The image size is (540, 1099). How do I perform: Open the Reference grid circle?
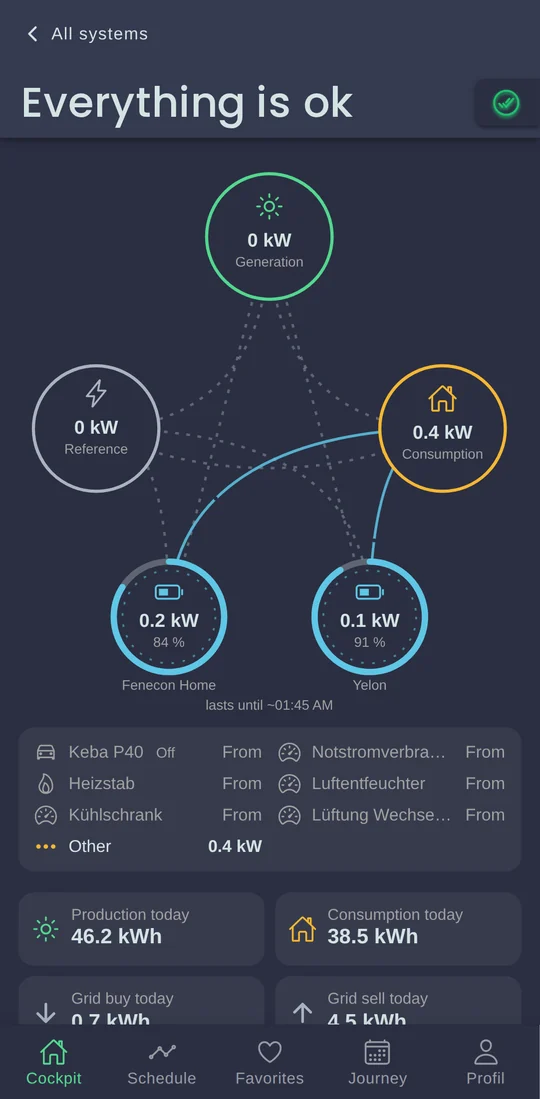pyautogui.click(x=96, y=428)
